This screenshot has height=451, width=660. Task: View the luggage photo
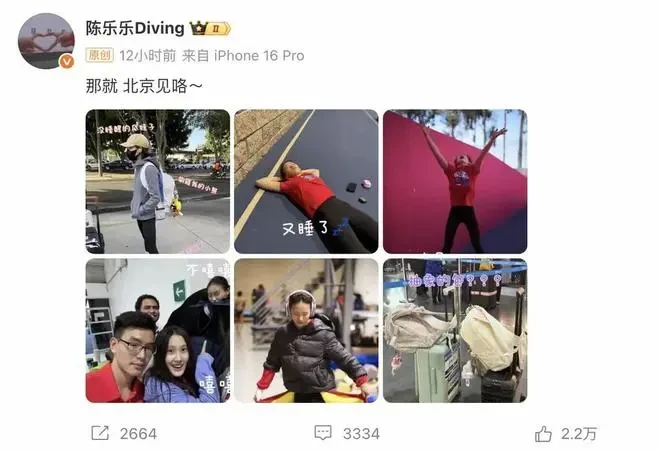pyautogui.click(x=455, y=330)
